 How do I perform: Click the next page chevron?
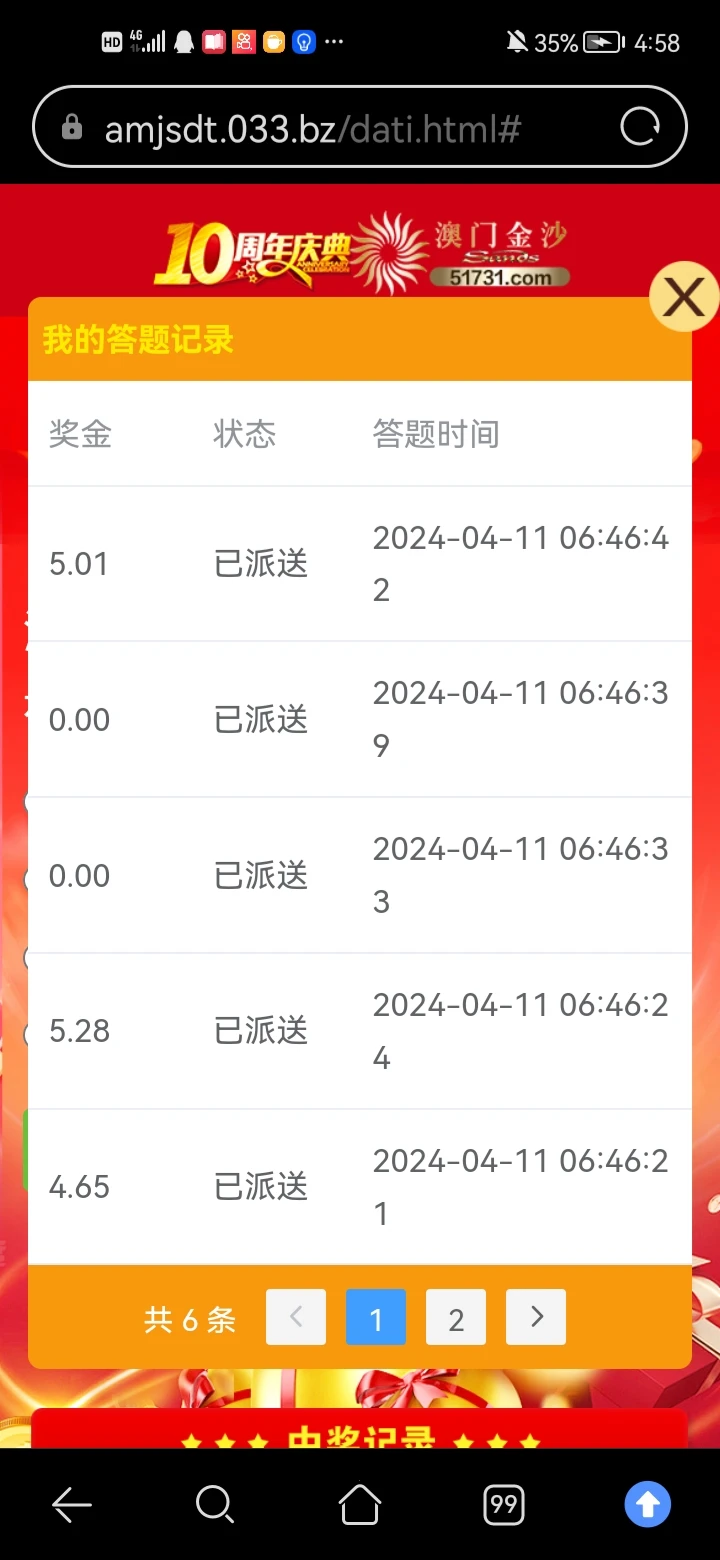pyautogui.click(x=536, y=1318)
